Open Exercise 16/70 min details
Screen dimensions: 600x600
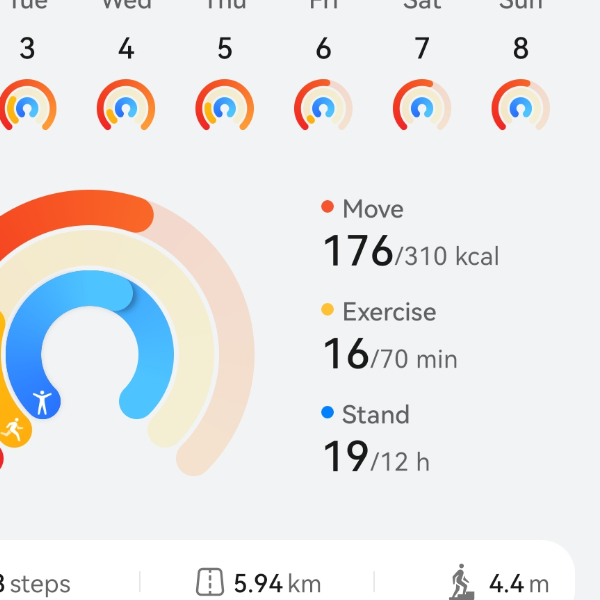[x=390, y=338]
